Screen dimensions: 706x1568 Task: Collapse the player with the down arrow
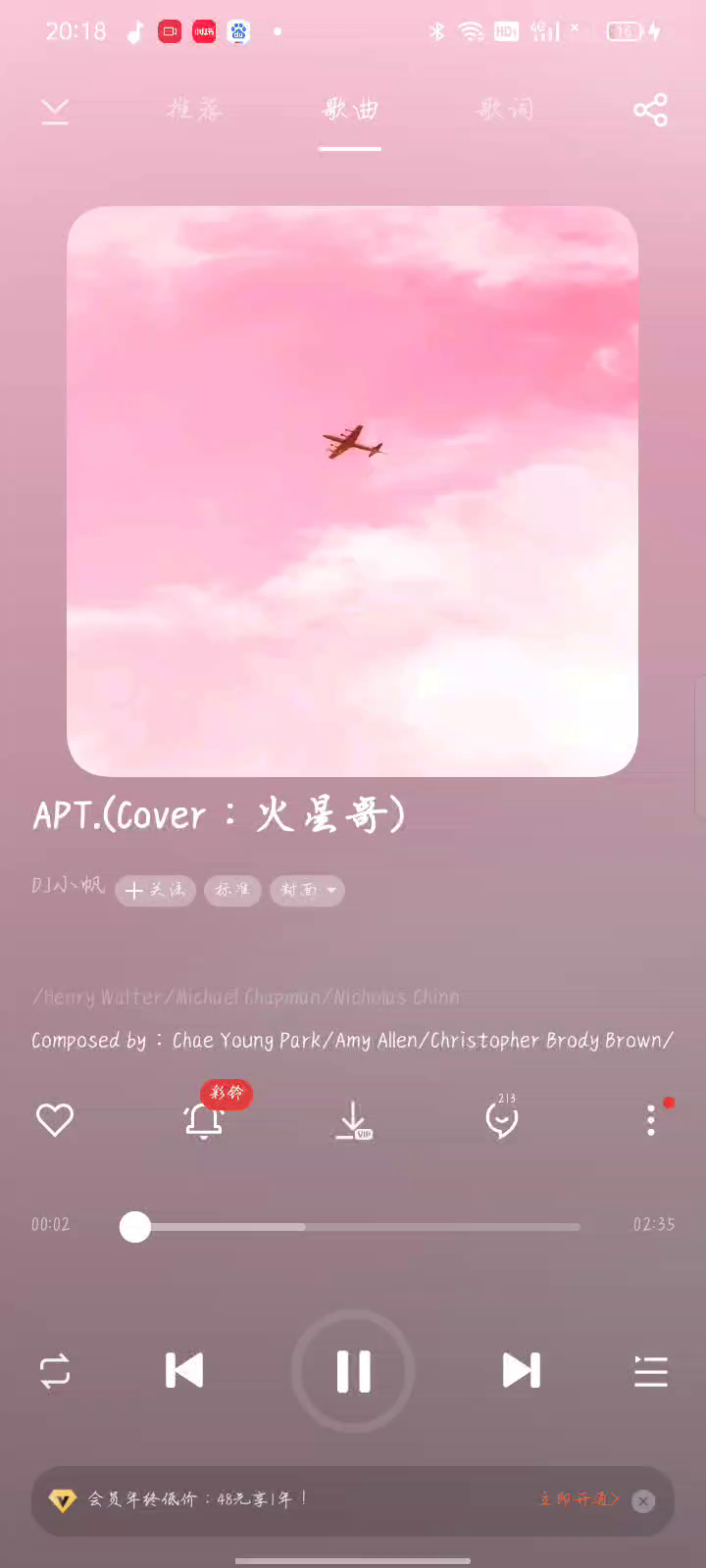[x=55, y=111]
